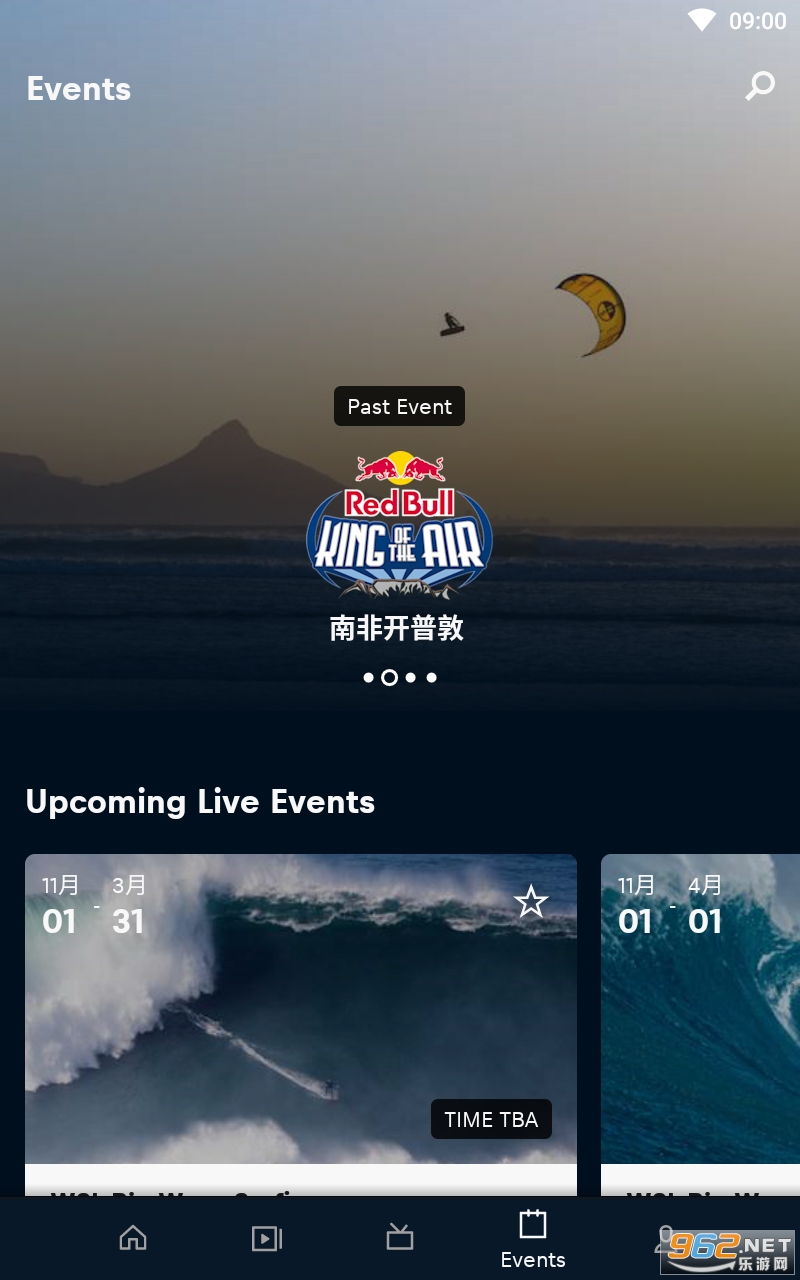Open the search icon

[760, 86]
